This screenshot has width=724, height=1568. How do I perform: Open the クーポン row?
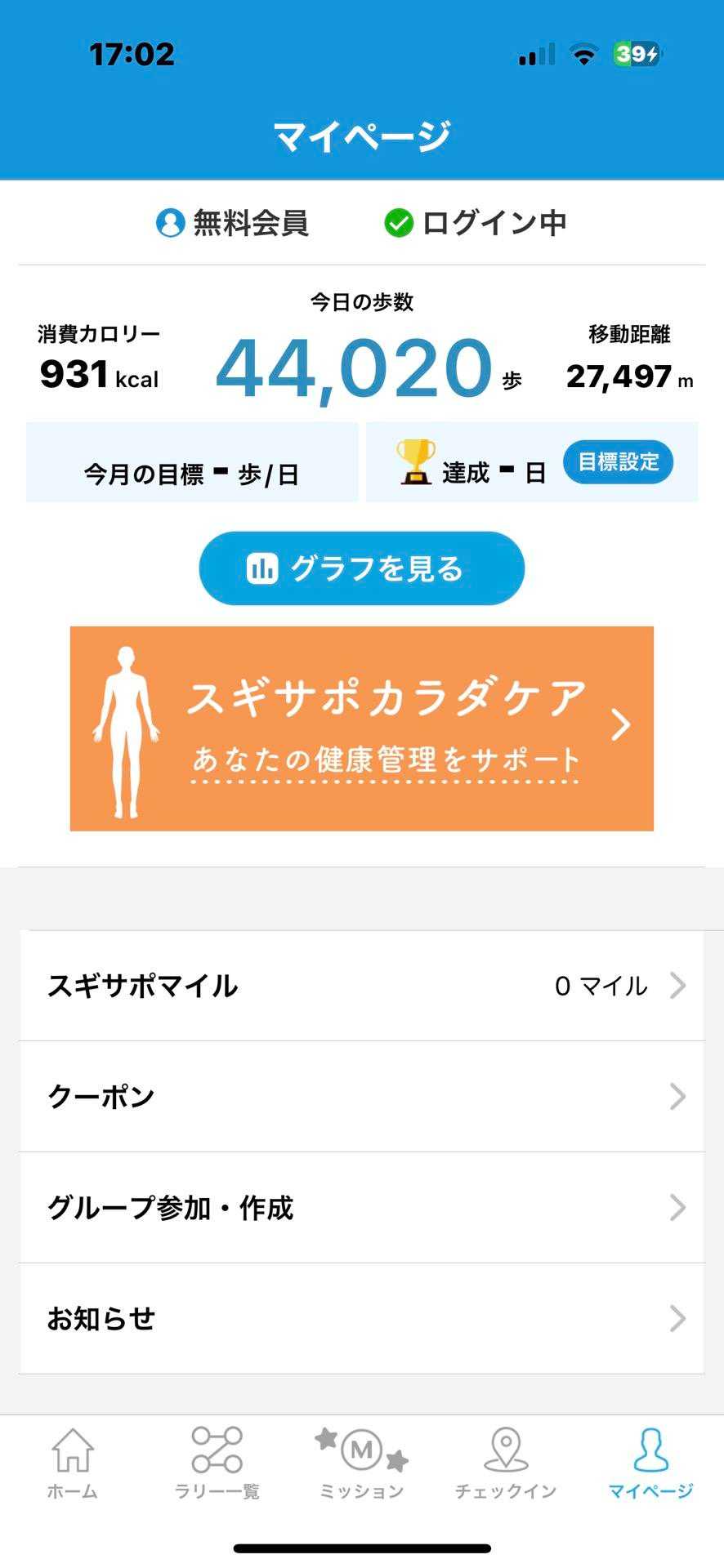(x=361, y=1097)
